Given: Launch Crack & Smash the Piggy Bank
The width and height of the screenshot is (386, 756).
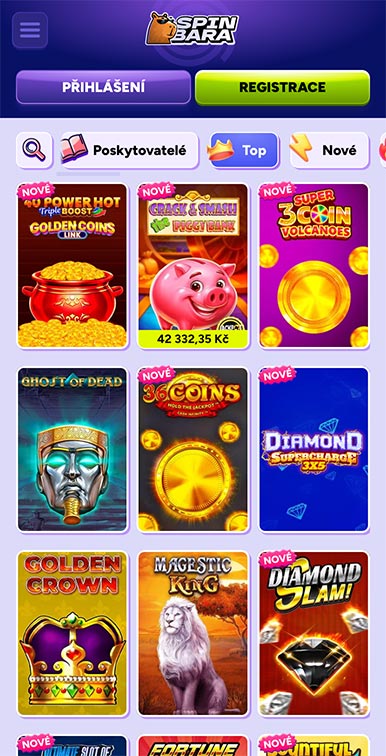Looking at the screenshot, I should click(193, 265).
